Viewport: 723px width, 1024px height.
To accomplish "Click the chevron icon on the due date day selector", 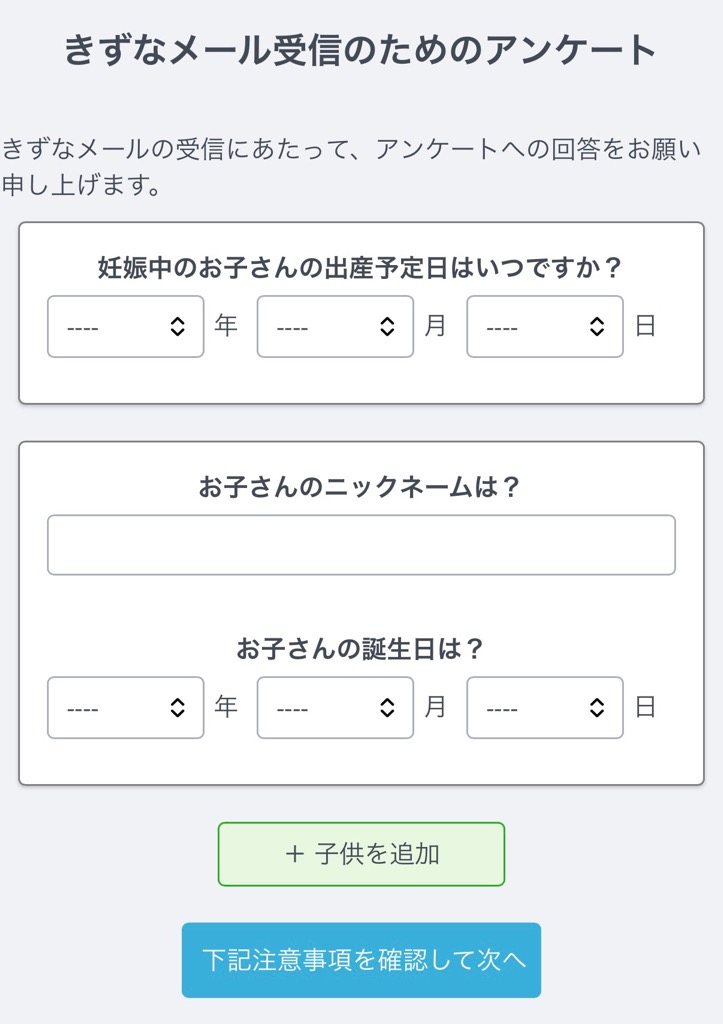I will [595, 325].
